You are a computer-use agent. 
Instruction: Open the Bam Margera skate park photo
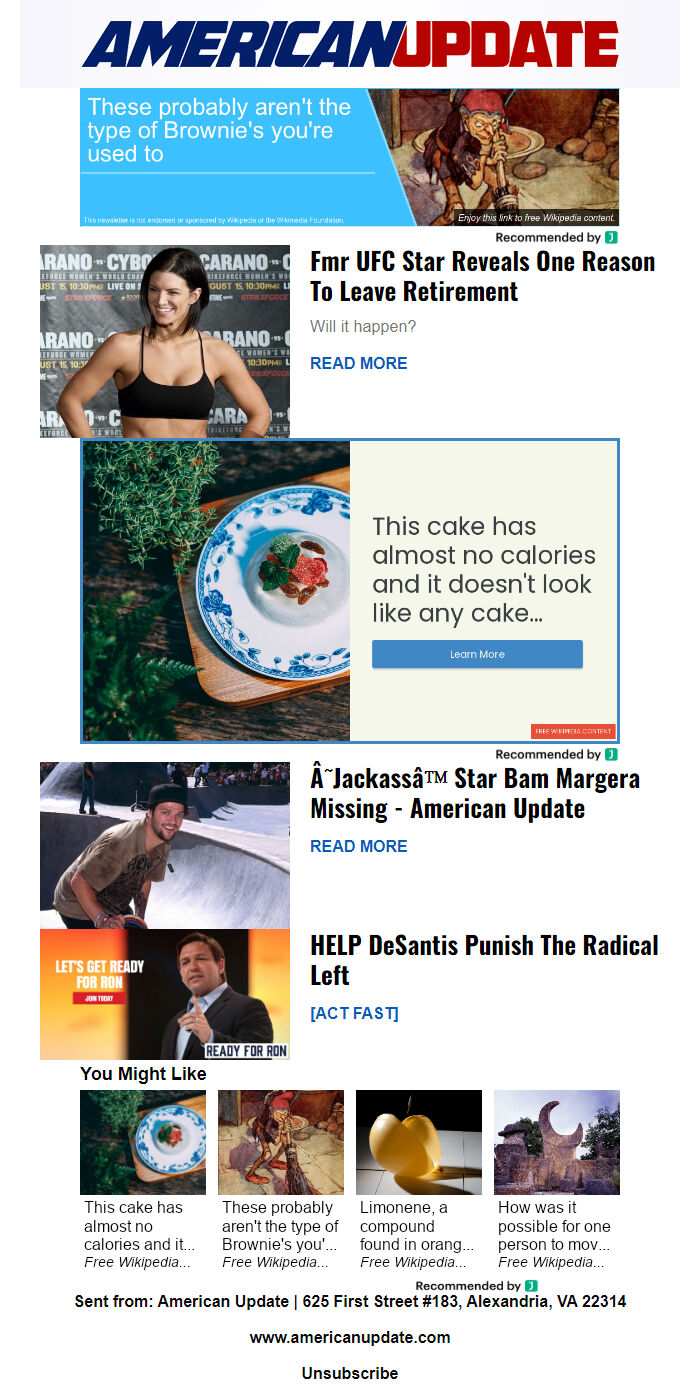165,845
